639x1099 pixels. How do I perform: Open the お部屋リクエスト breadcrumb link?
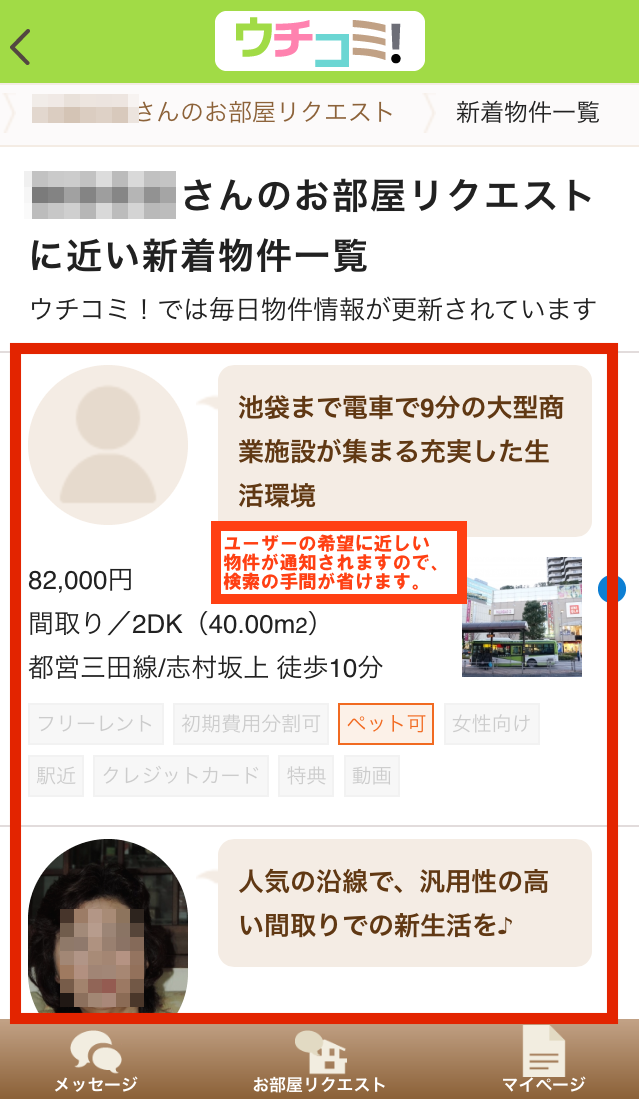[212, 112]
